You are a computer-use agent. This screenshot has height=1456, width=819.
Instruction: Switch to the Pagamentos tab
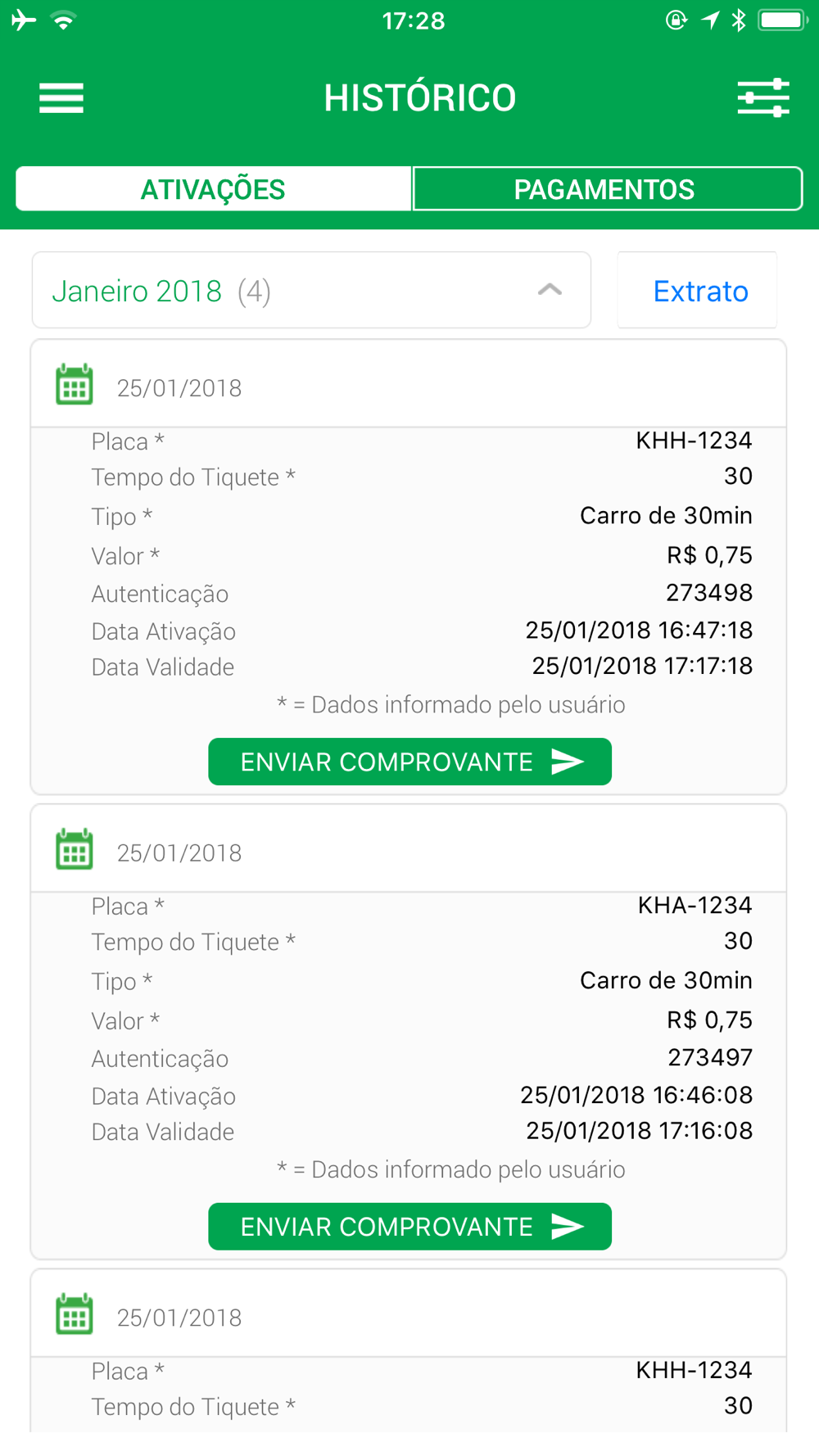(607, 189)
